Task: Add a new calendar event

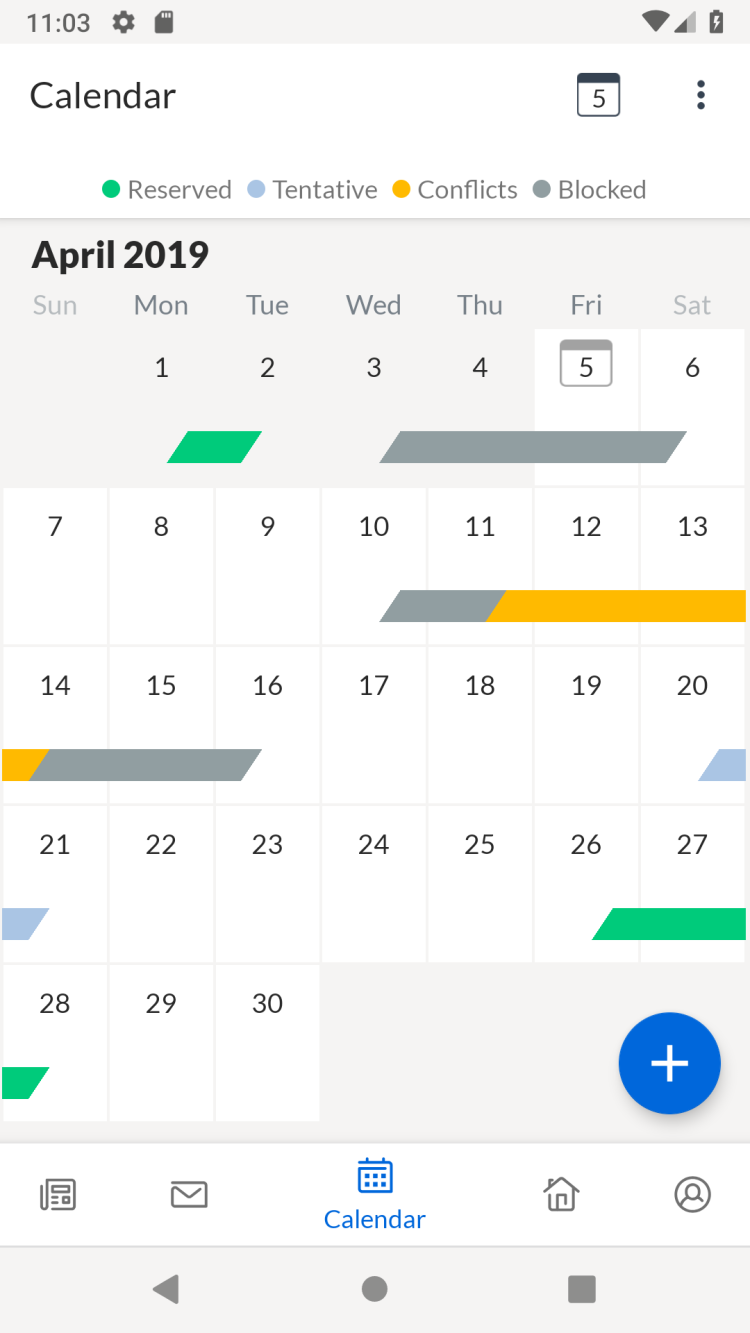Action: 669,1063
